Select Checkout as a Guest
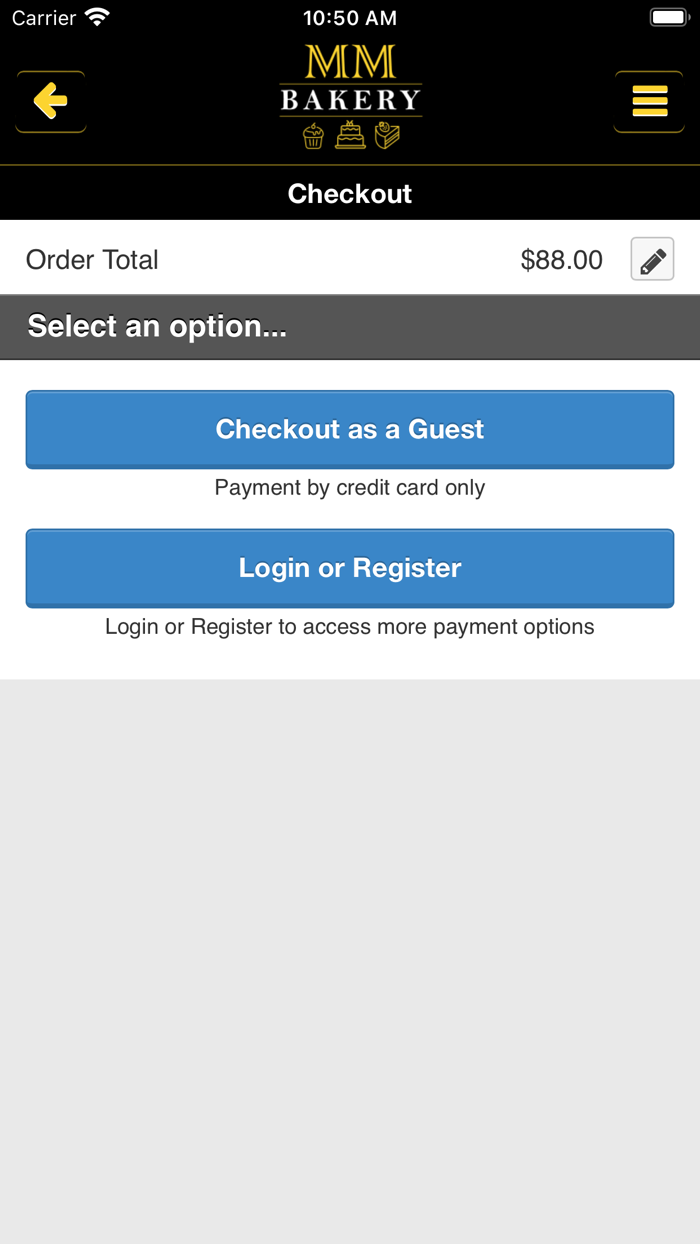700x1244 pixels. [350, 429]
